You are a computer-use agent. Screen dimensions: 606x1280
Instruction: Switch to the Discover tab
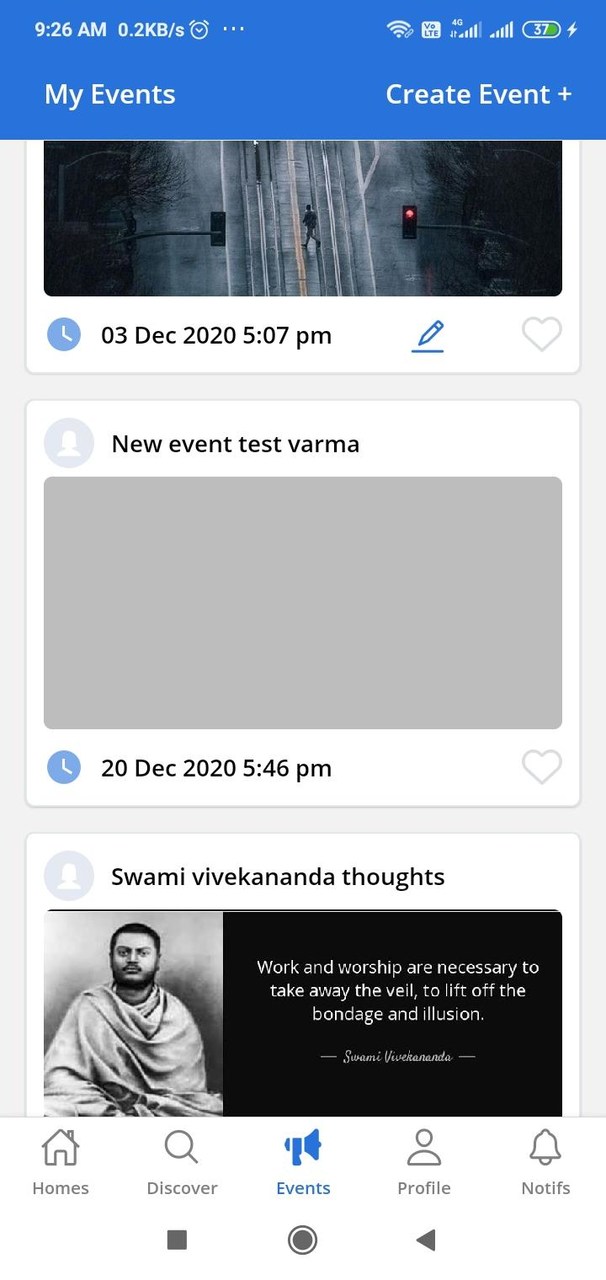(182, 1162)
